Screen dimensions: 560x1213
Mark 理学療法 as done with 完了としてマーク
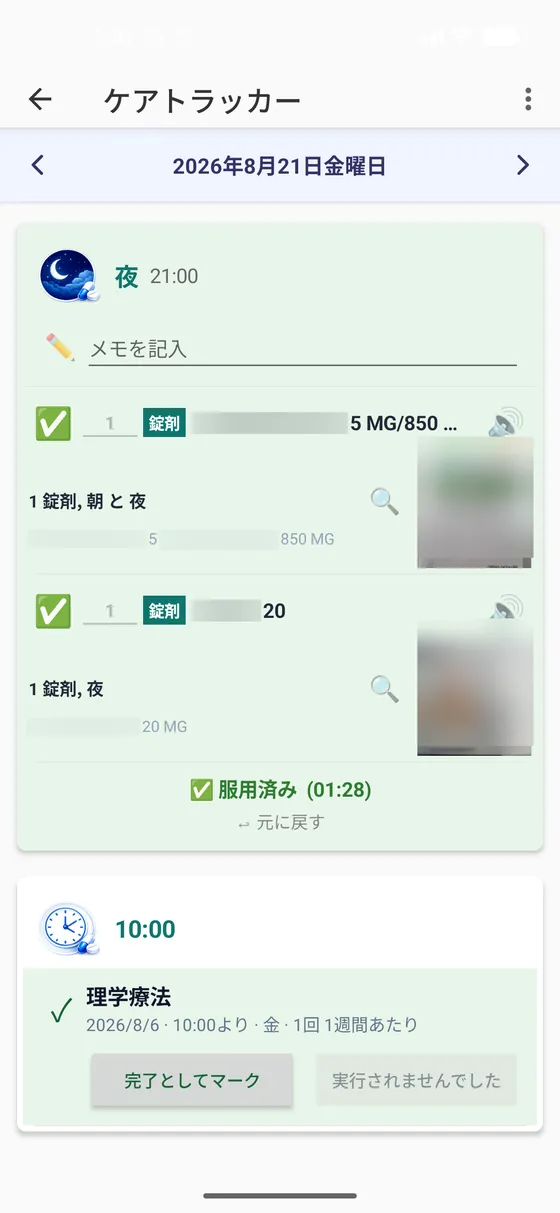point(192,1080)
